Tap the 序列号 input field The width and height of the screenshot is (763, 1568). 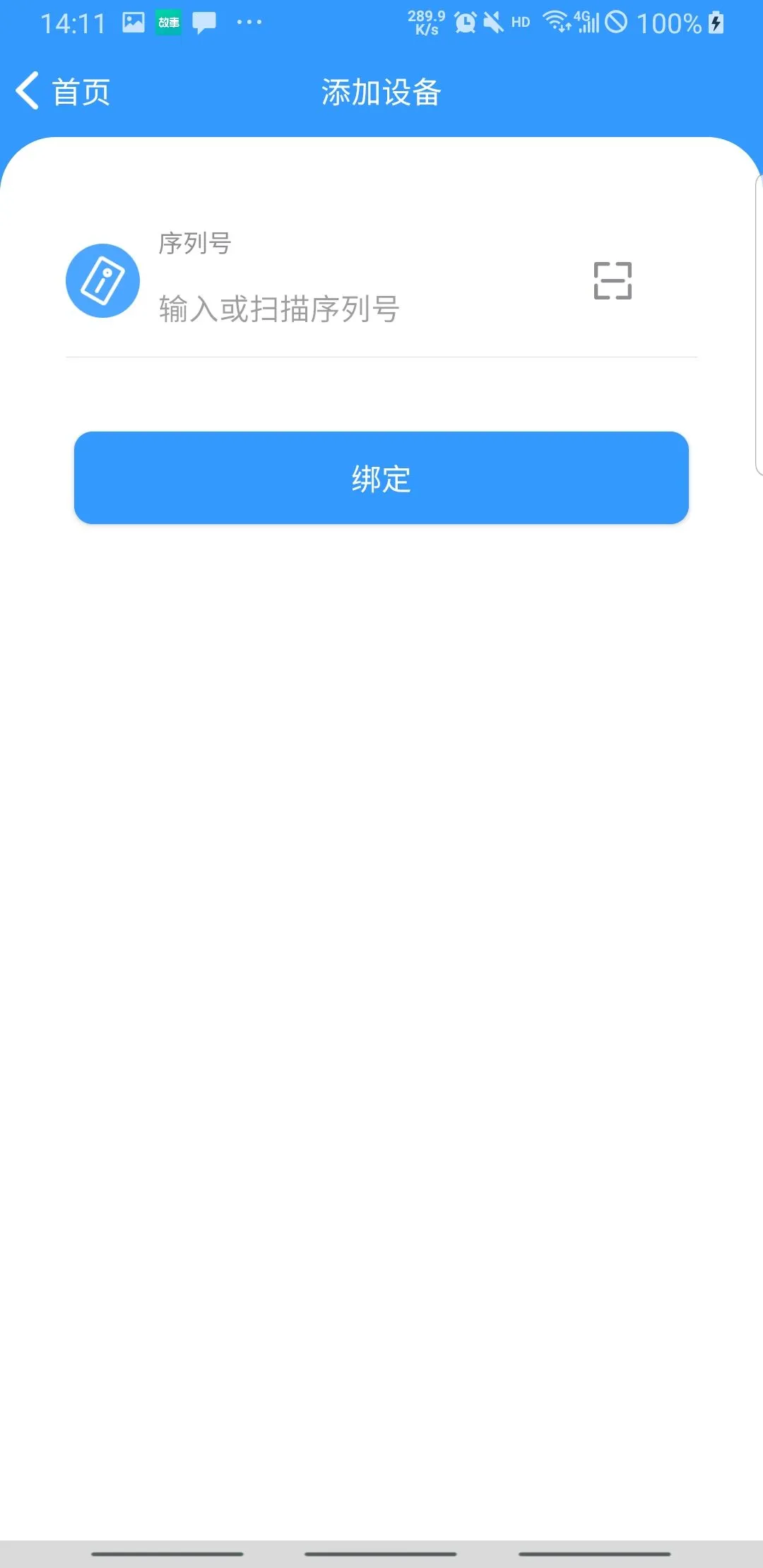tap(353, 309)
